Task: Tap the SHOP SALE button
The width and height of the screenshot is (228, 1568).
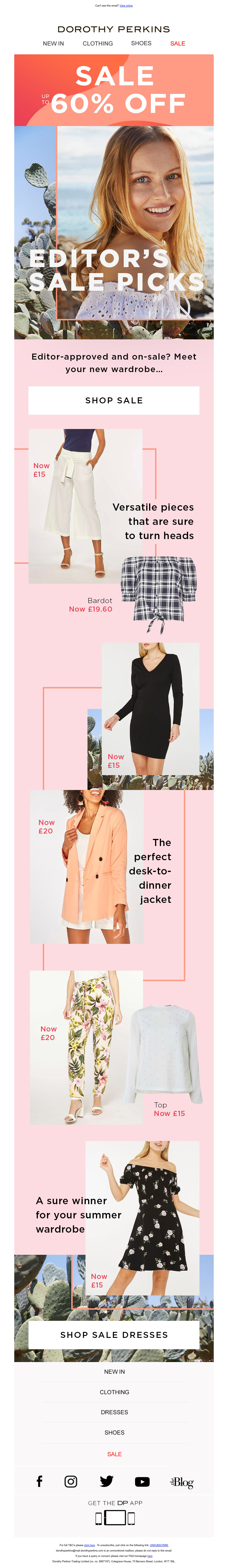Action: (114, 401)
